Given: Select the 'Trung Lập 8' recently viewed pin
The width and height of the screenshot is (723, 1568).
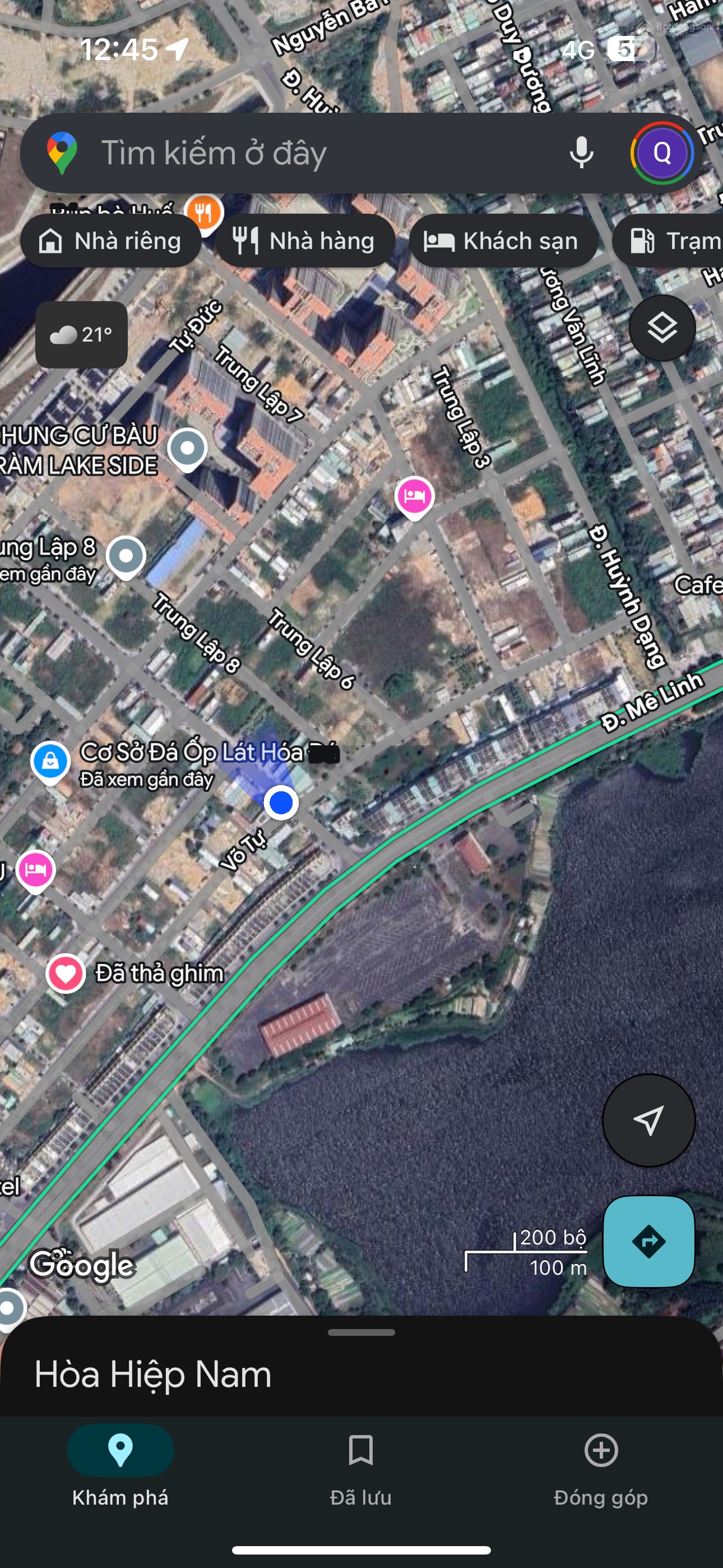Looking at the screenshot, I should tap(126, 556).
